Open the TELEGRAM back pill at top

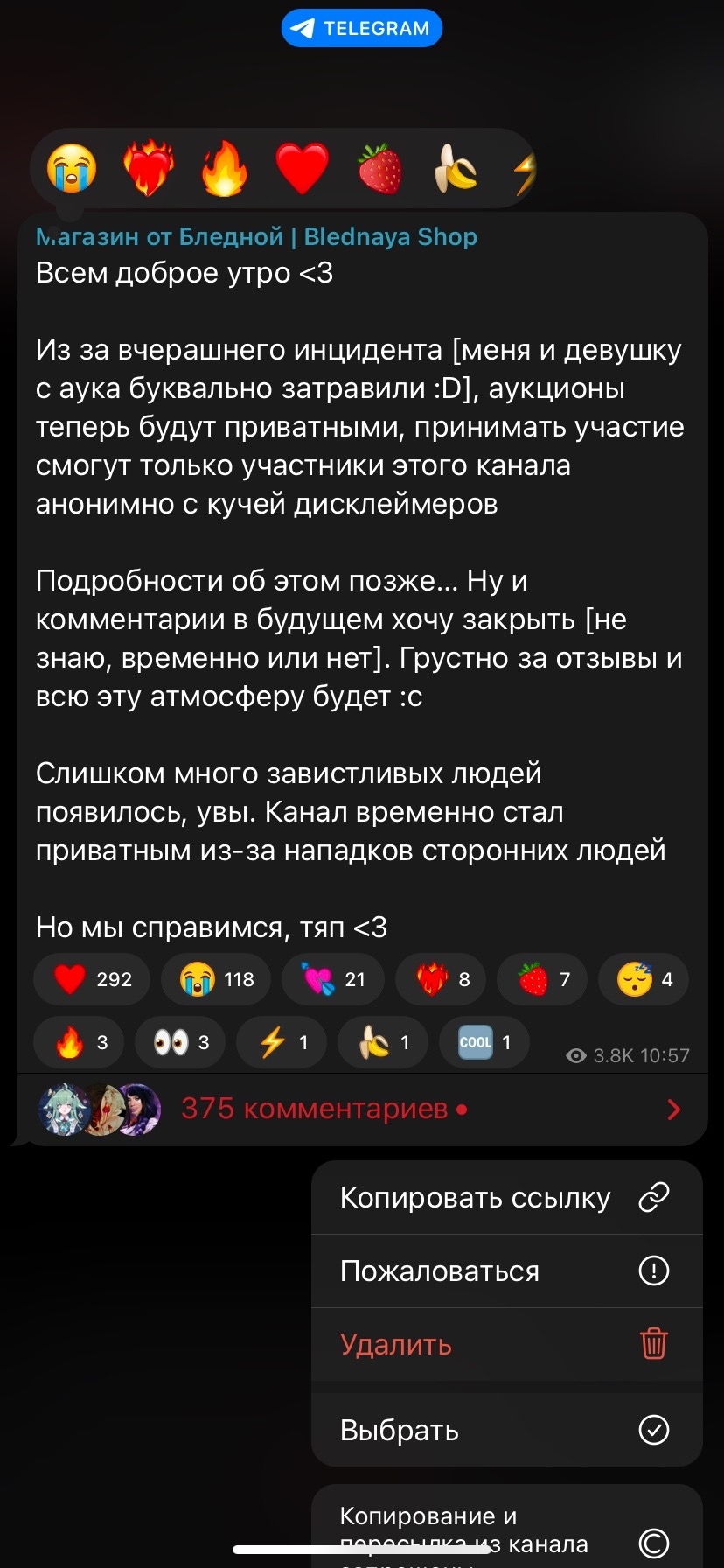pos(362,28)
